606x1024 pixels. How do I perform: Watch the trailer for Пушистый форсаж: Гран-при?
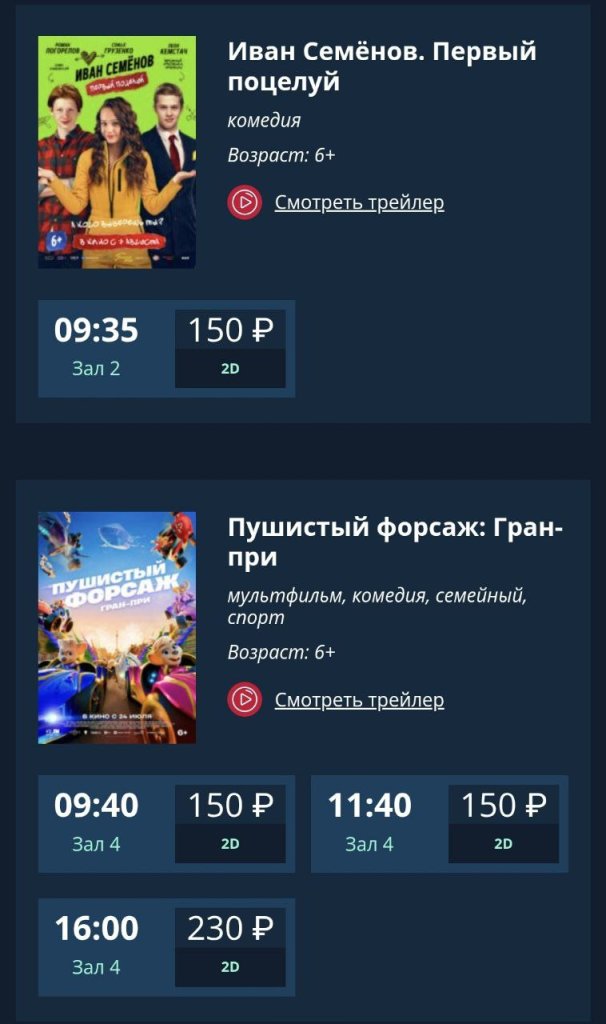pyautogui.click(x=358, y=700)
